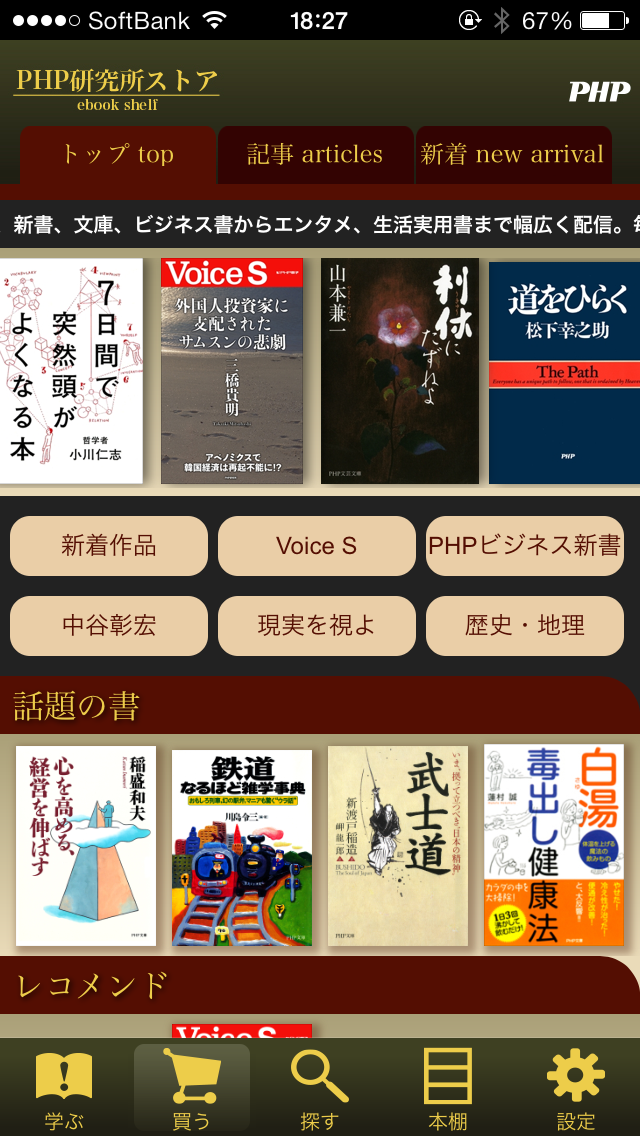Open 道をひらく The Path book
Image resolution: width=640 pixels, height=1136 pixels.
click(564, 371)
